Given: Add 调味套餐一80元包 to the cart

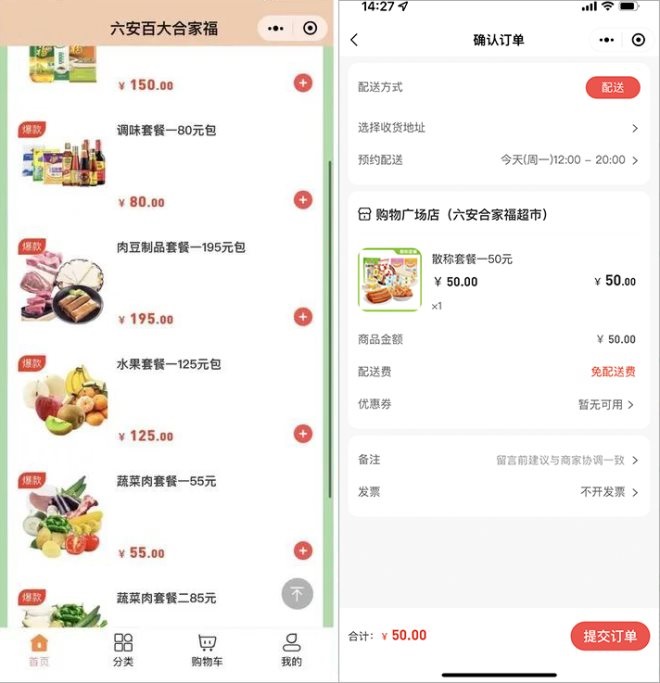Looking at the screenshot, I should click(303, 200).
